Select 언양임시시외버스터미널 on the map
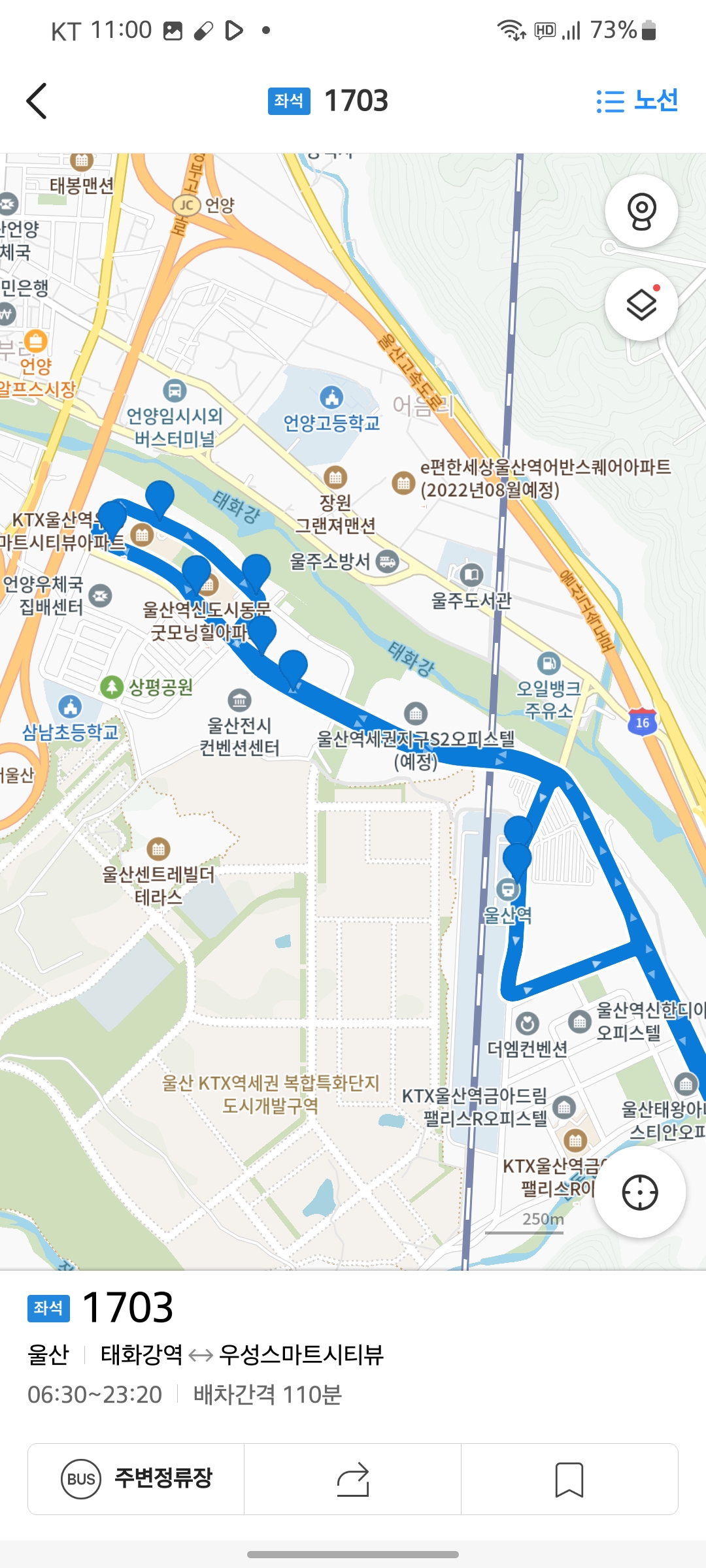 coord(175,391)
